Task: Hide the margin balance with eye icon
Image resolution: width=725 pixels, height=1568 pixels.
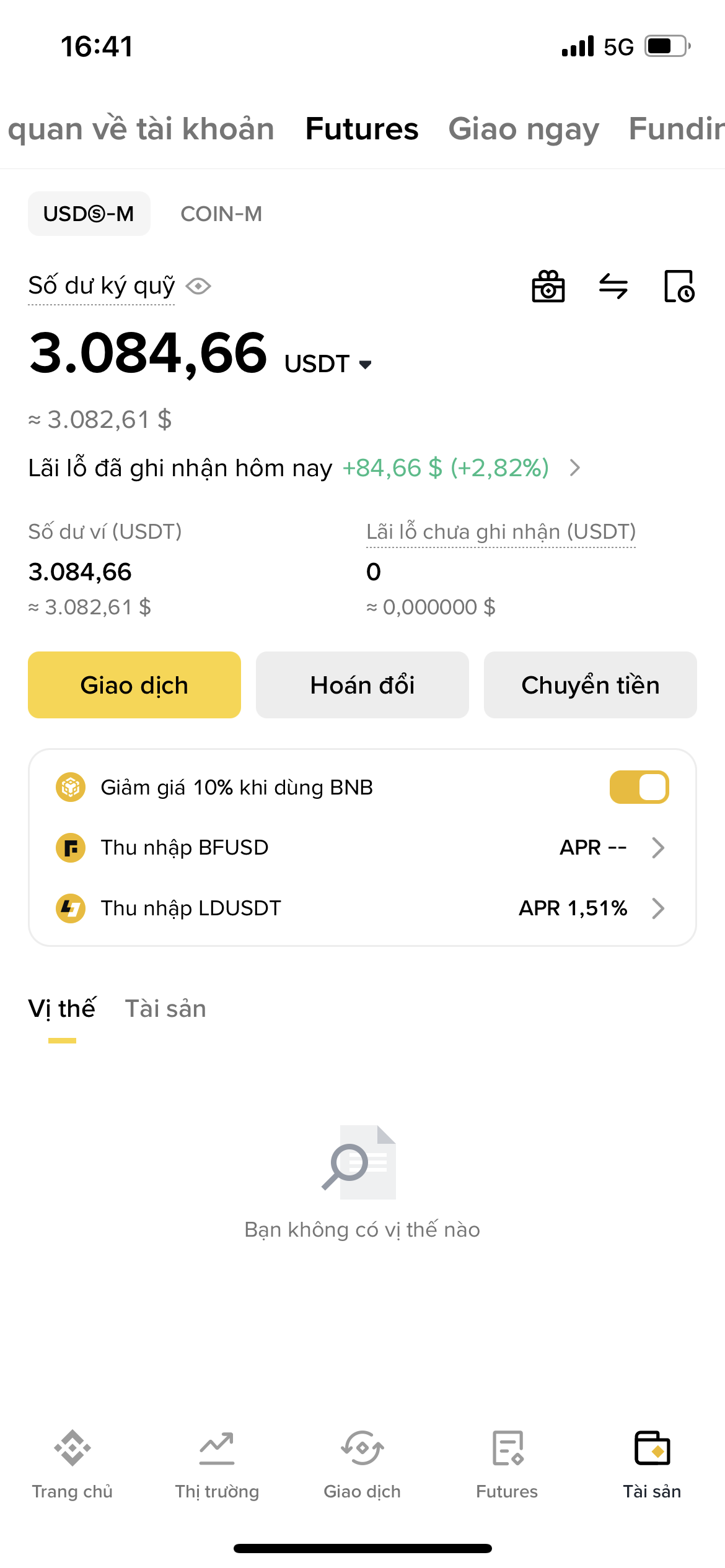Action: pos(198,287)
